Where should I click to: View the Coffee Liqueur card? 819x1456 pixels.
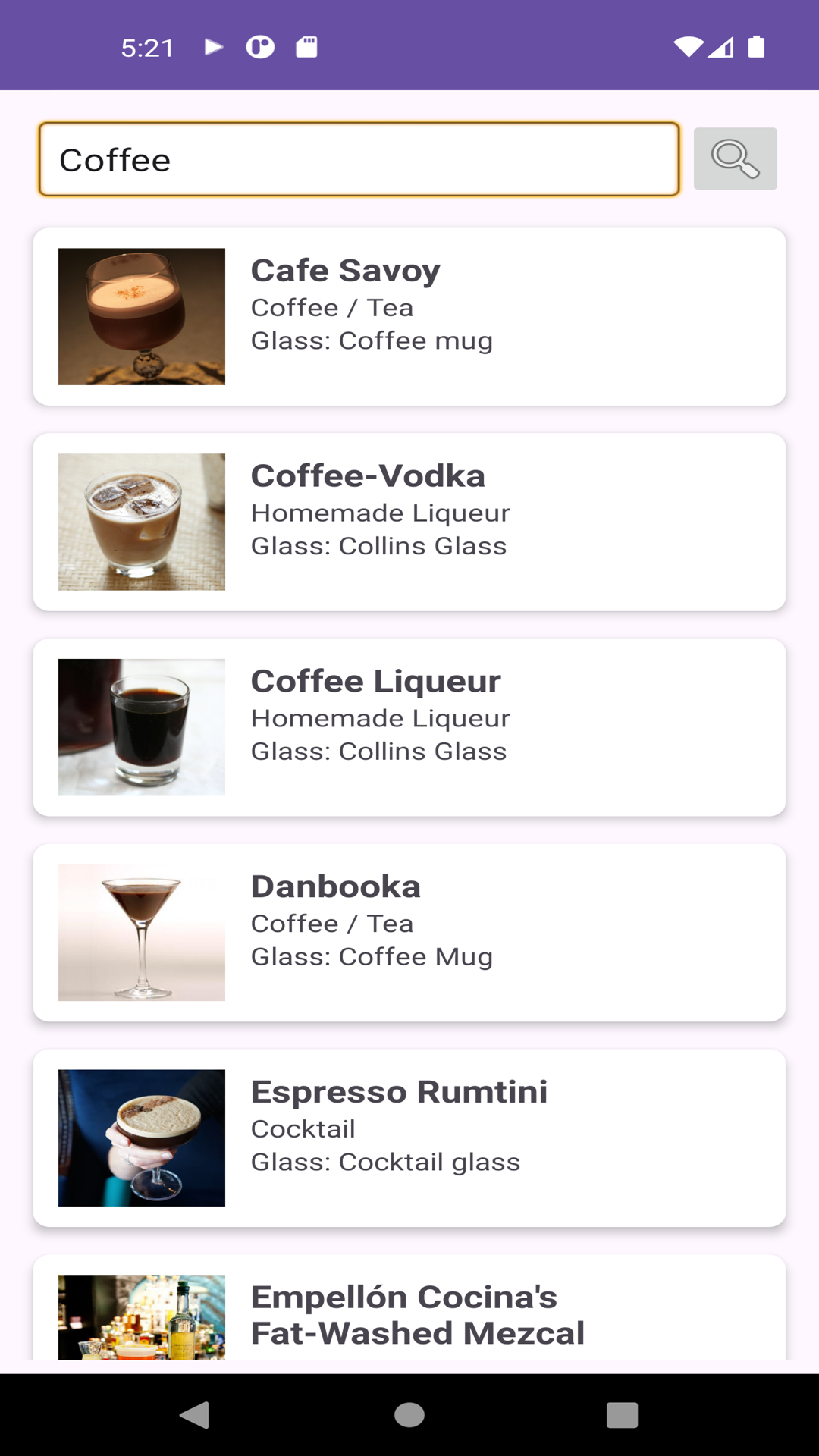[x=409, y=727]
